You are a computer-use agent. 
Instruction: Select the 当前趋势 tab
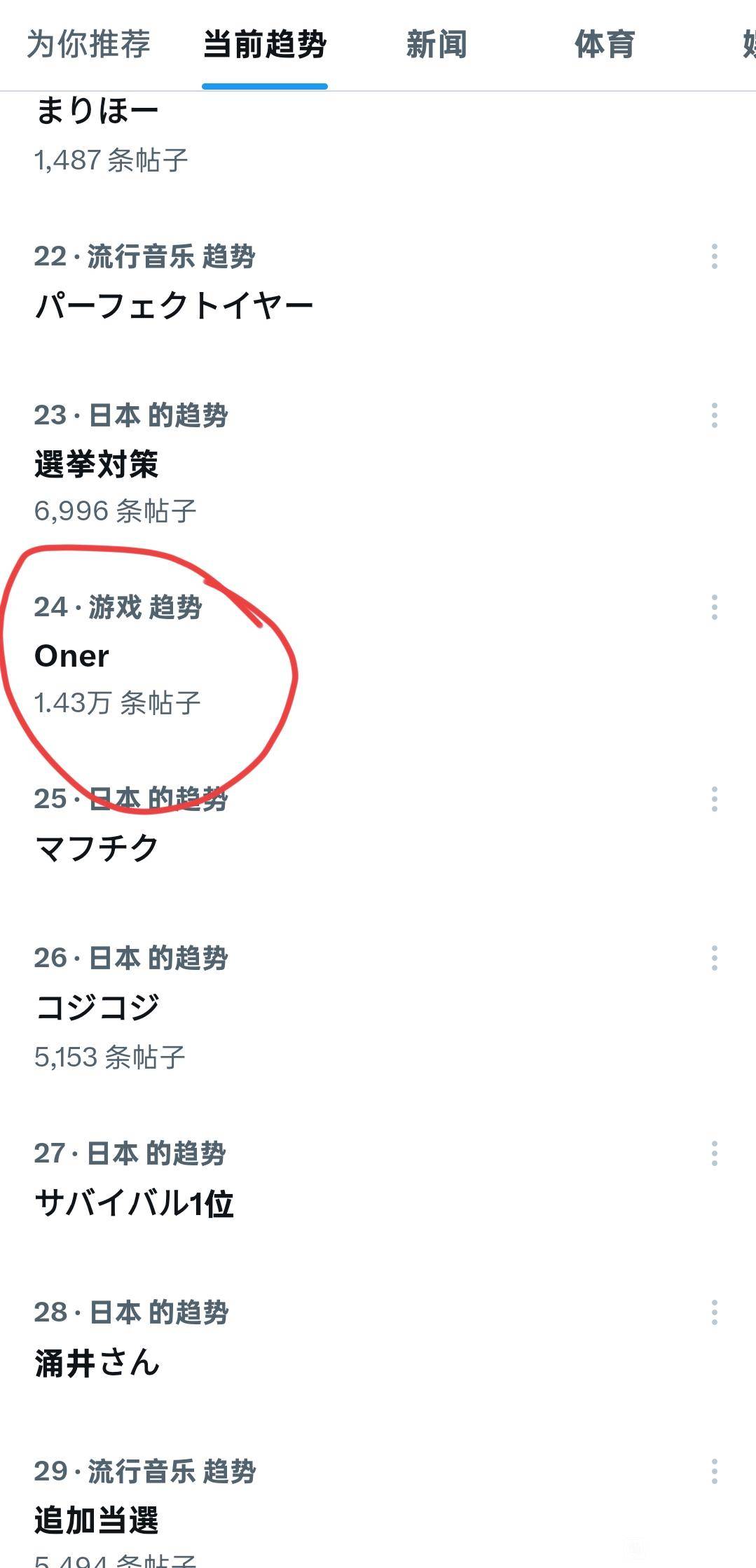click(264, 45)
